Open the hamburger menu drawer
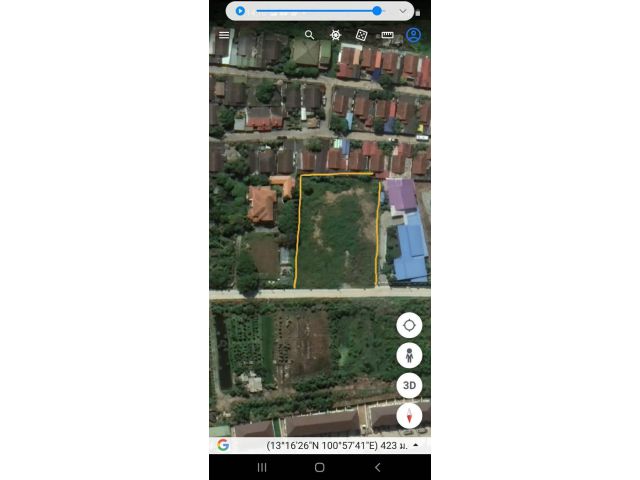Image resolution: width=640 pixels, height=480 pixels. pos(224,34)
